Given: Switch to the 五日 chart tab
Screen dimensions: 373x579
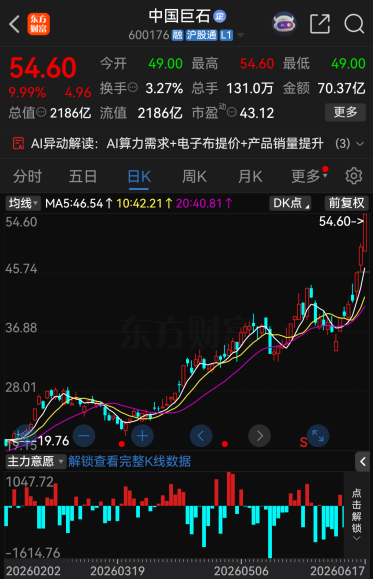Looking at the screenshot, I should (x=83, y=177).
